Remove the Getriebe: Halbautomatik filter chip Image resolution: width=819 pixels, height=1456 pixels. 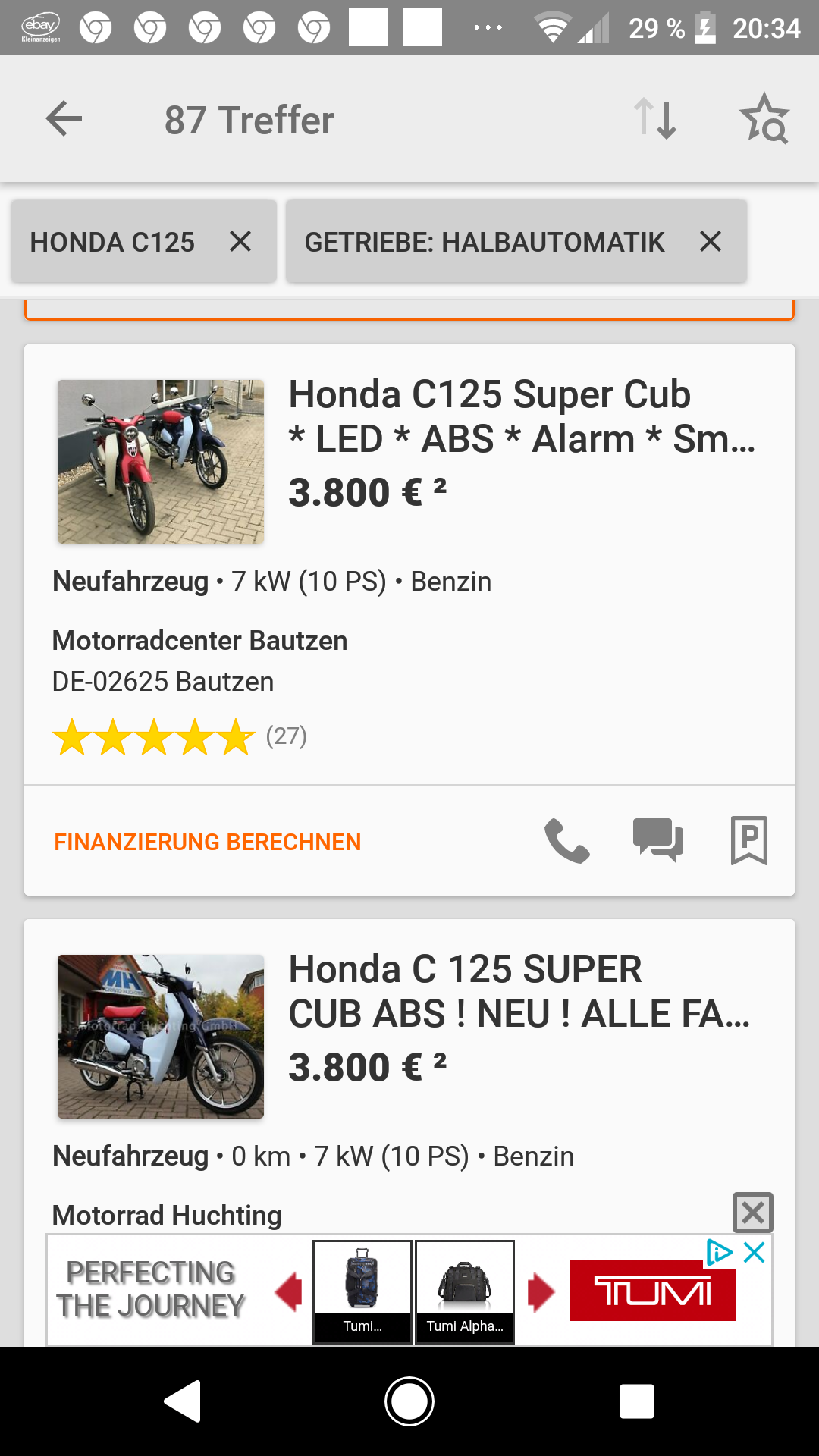point(711,242)
